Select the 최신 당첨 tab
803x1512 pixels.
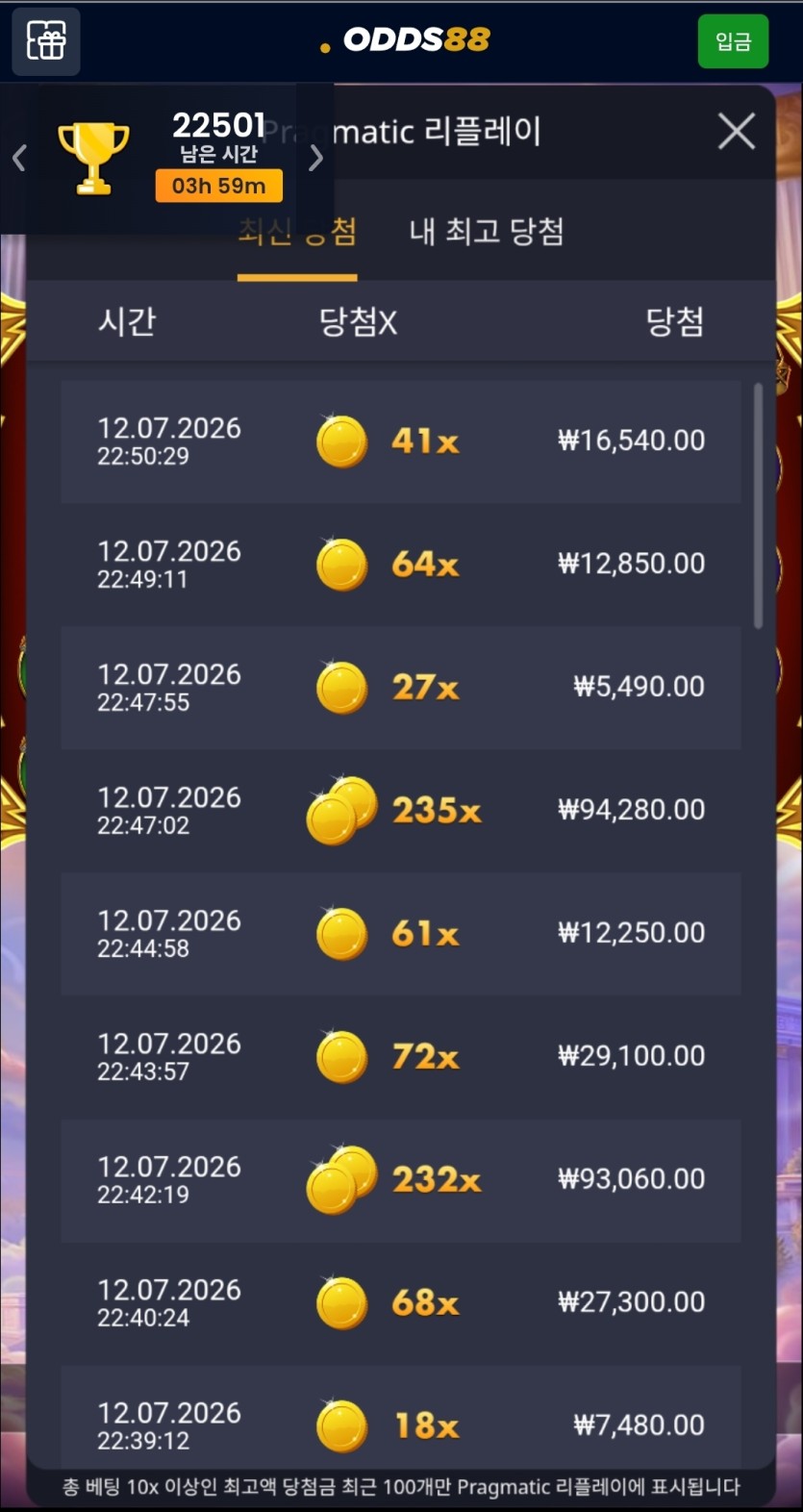point(297,232)
